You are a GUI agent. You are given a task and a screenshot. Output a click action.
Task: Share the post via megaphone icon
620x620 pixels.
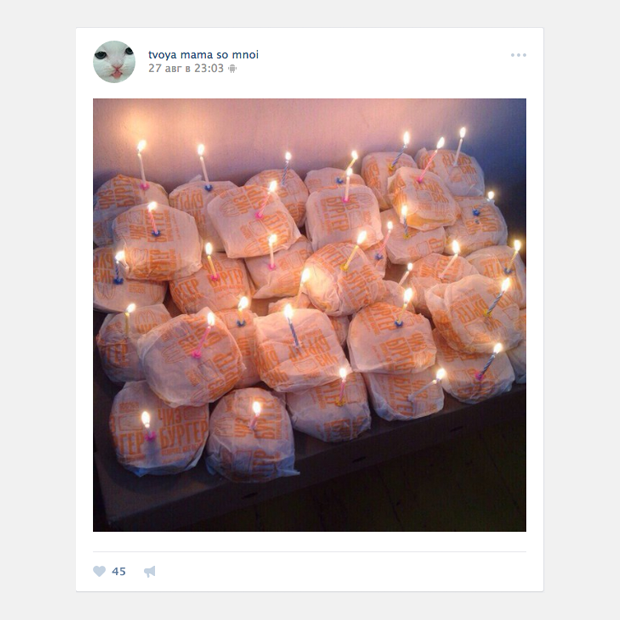pyautogui.click(x=149, y=571)
